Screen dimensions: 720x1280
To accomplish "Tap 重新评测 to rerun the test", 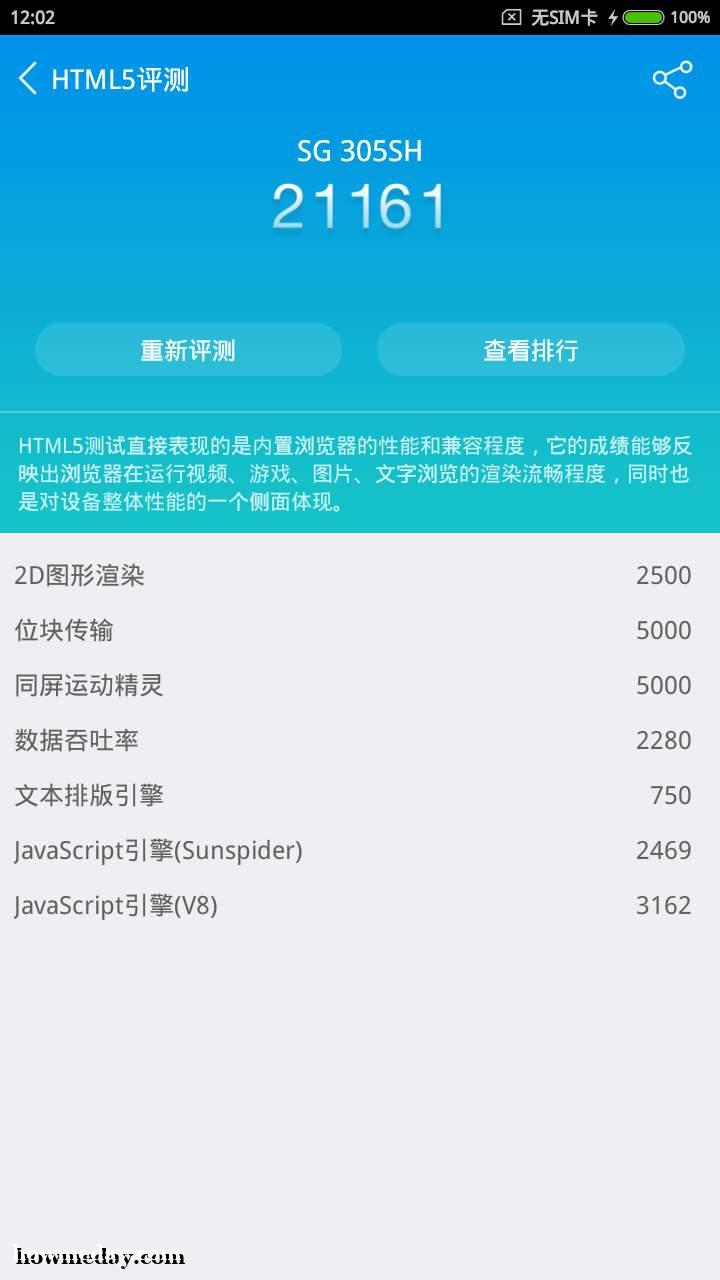I will point(188,350).
